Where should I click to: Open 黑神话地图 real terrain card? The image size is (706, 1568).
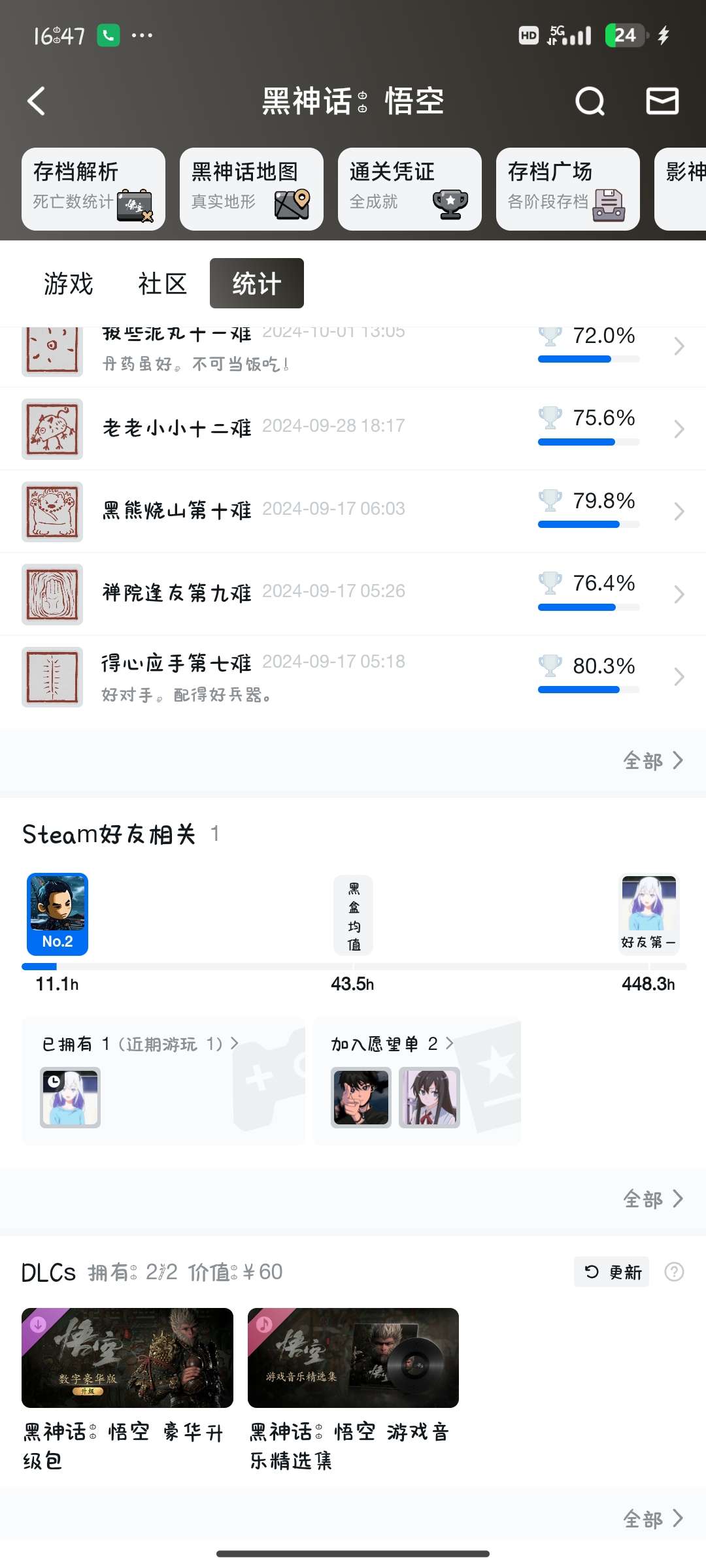click(x=252, y=189)
